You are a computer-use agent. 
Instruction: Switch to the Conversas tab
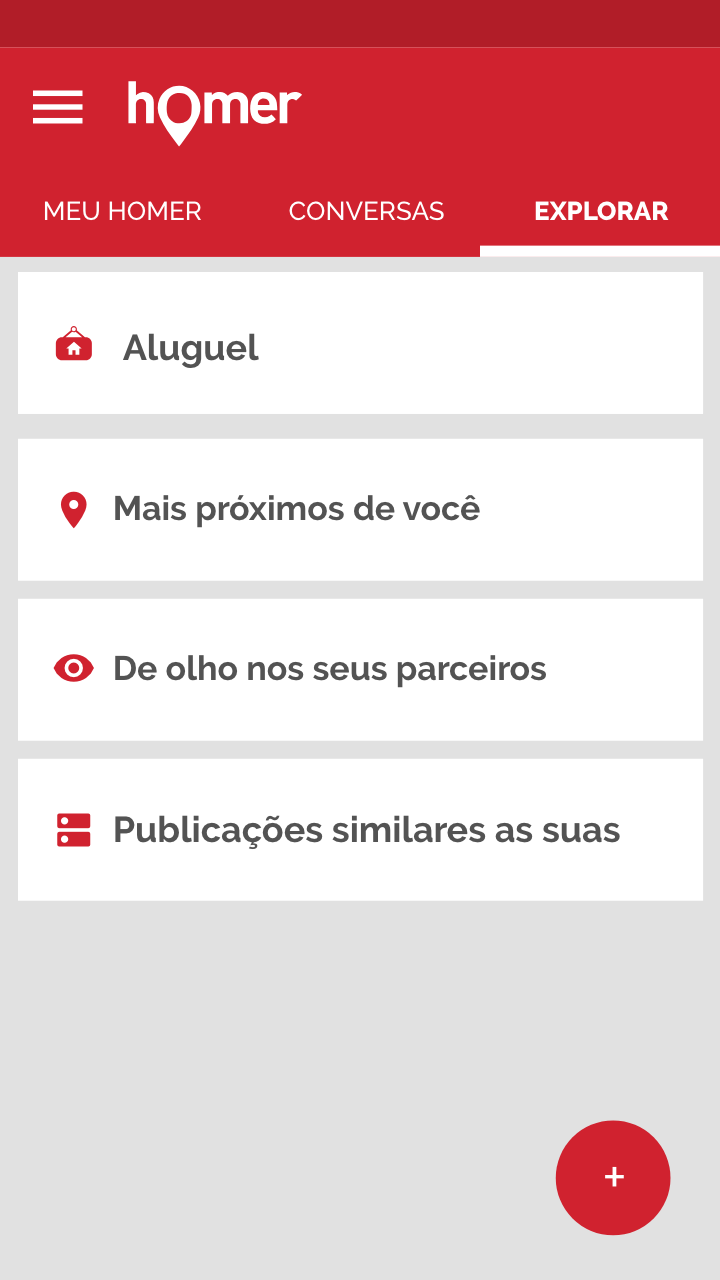click(x=366, y=211)
